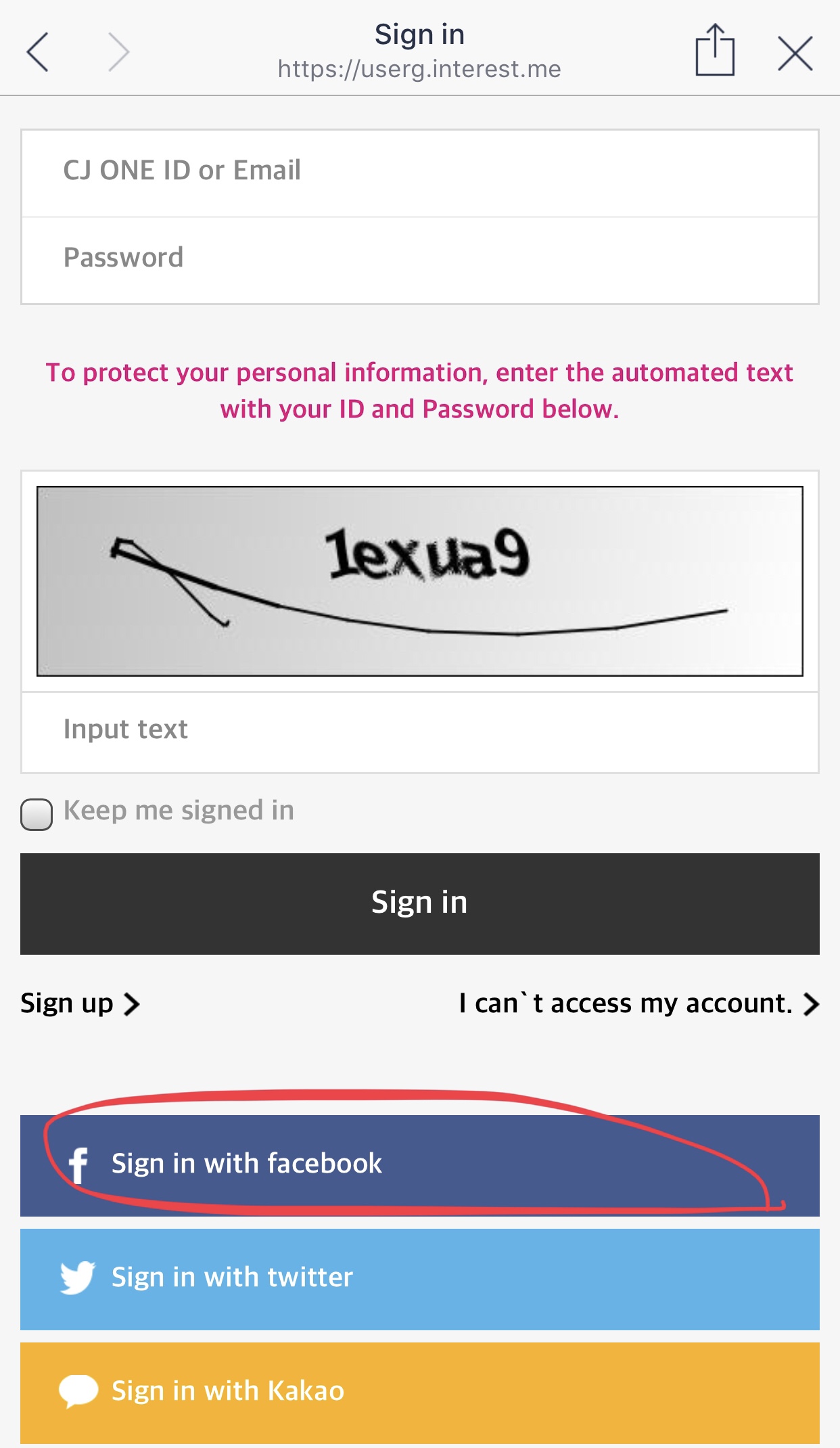The width and height of the screenshot is (840, 1448).
Task: Select the captcha Input text field
Action: pyautogui.click(x=420, y=732)
